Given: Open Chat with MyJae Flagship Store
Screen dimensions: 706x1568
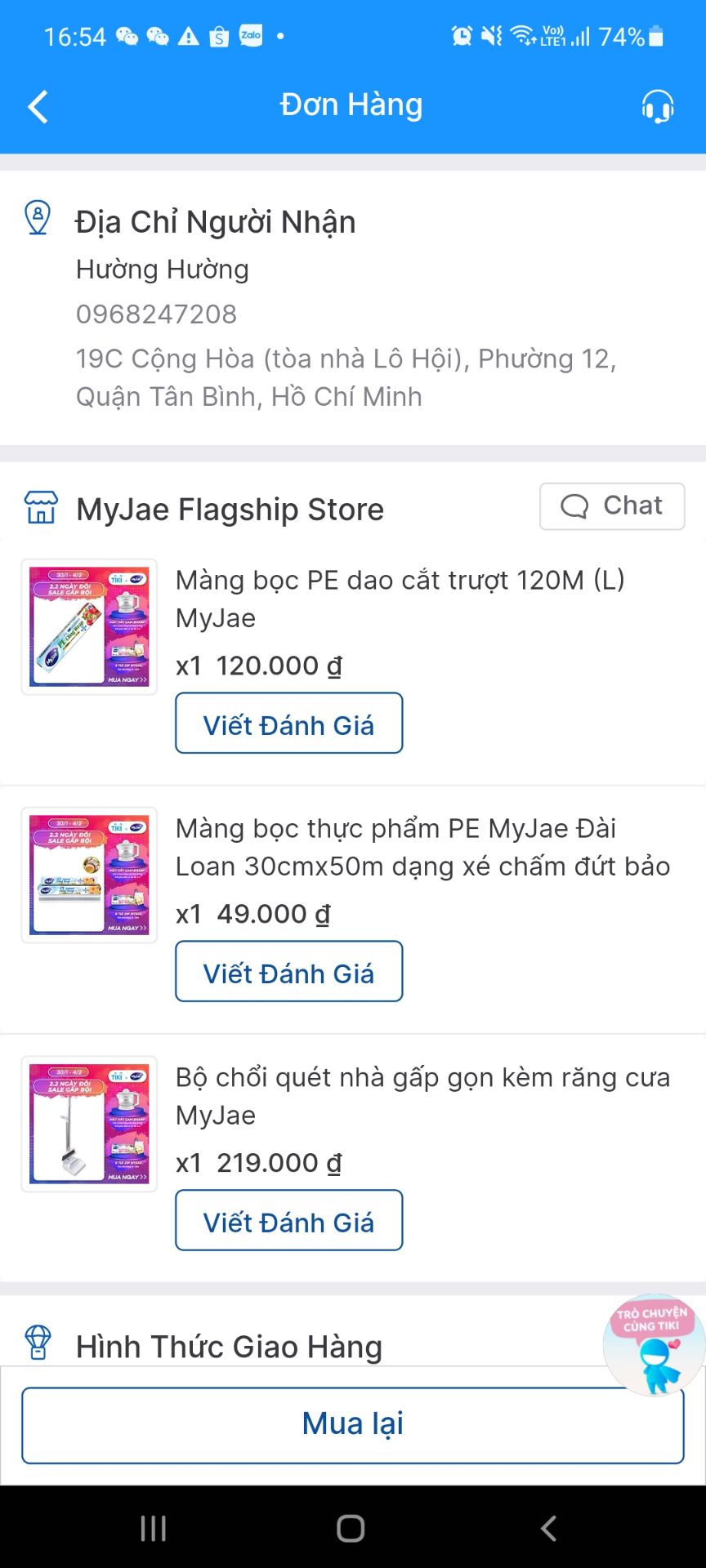Looking at the screenshot, I should pos(611,506).
